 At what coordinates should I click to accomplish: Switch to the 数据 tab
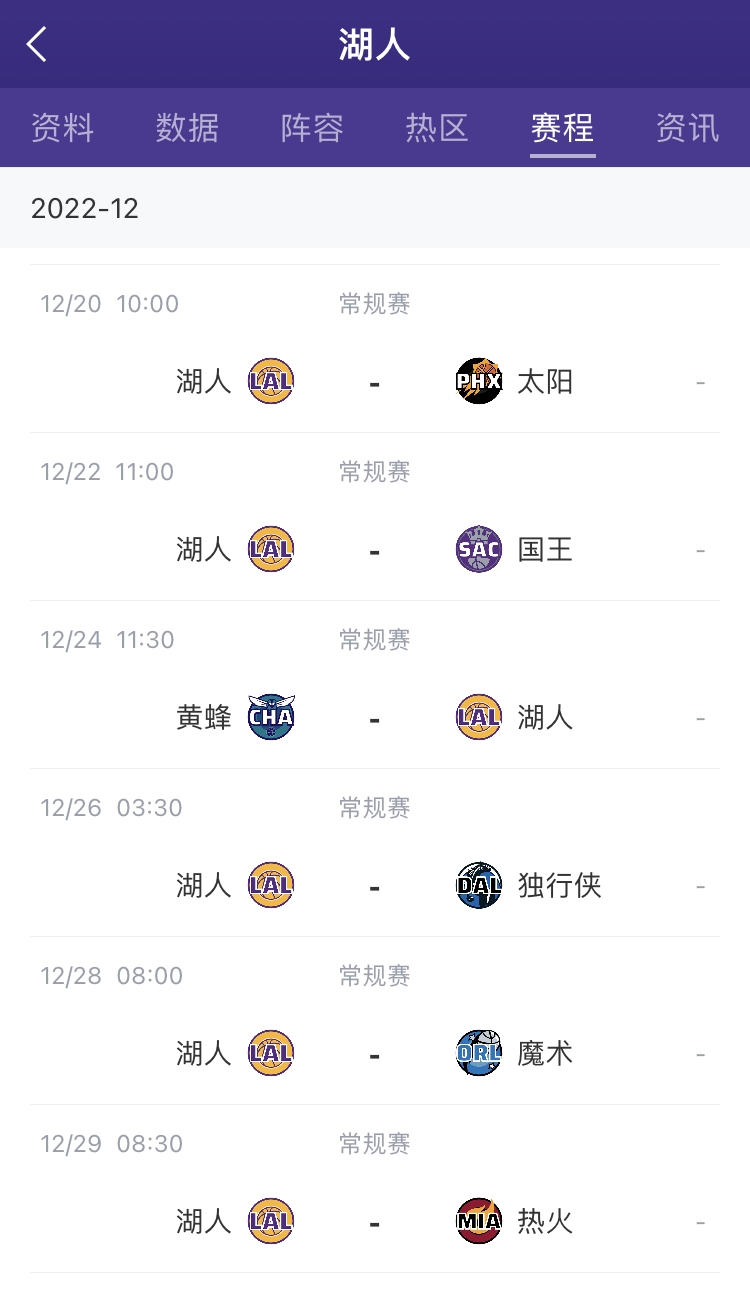(x=187, y=128)
